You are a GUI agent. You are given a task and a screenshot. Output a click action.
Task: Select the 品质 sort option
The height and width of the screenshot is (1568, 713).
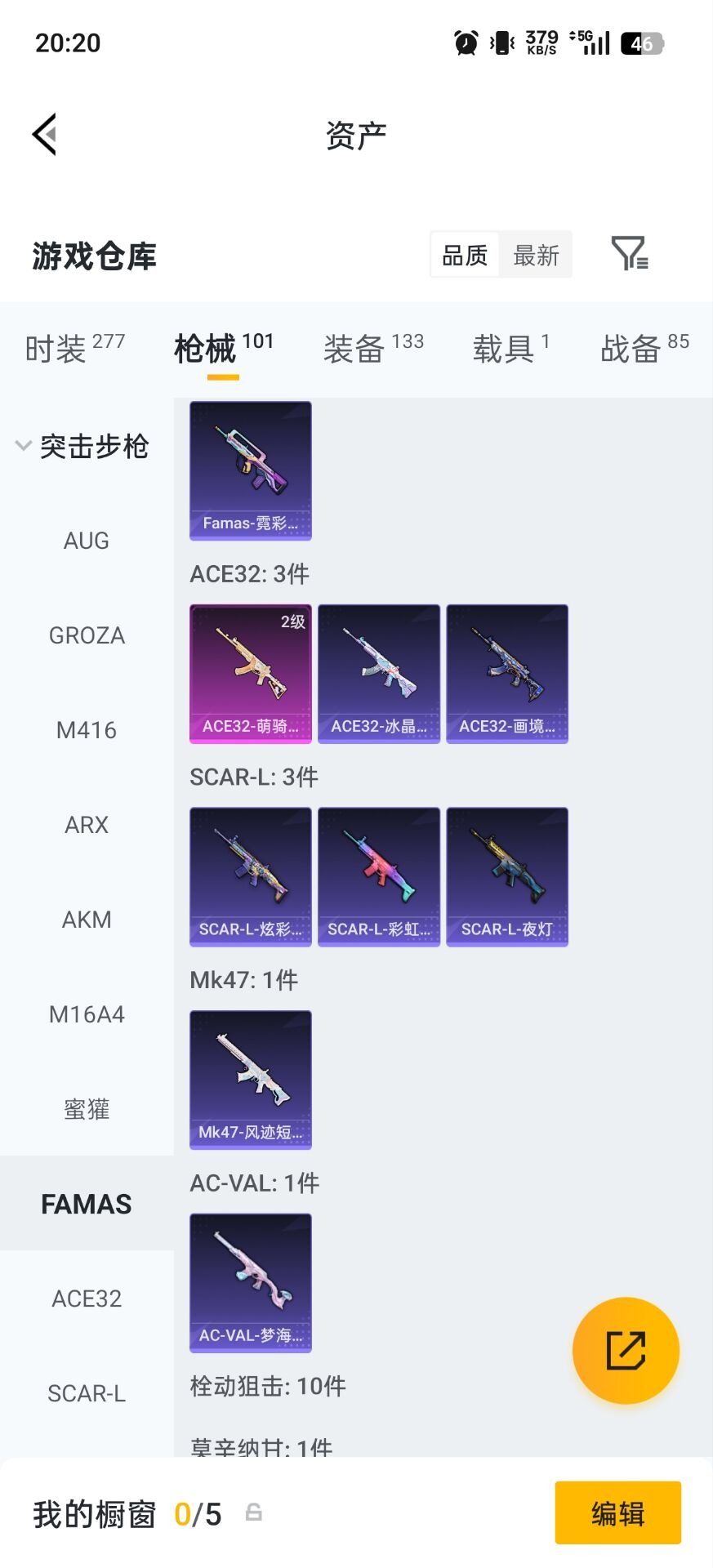coord(463,254)
